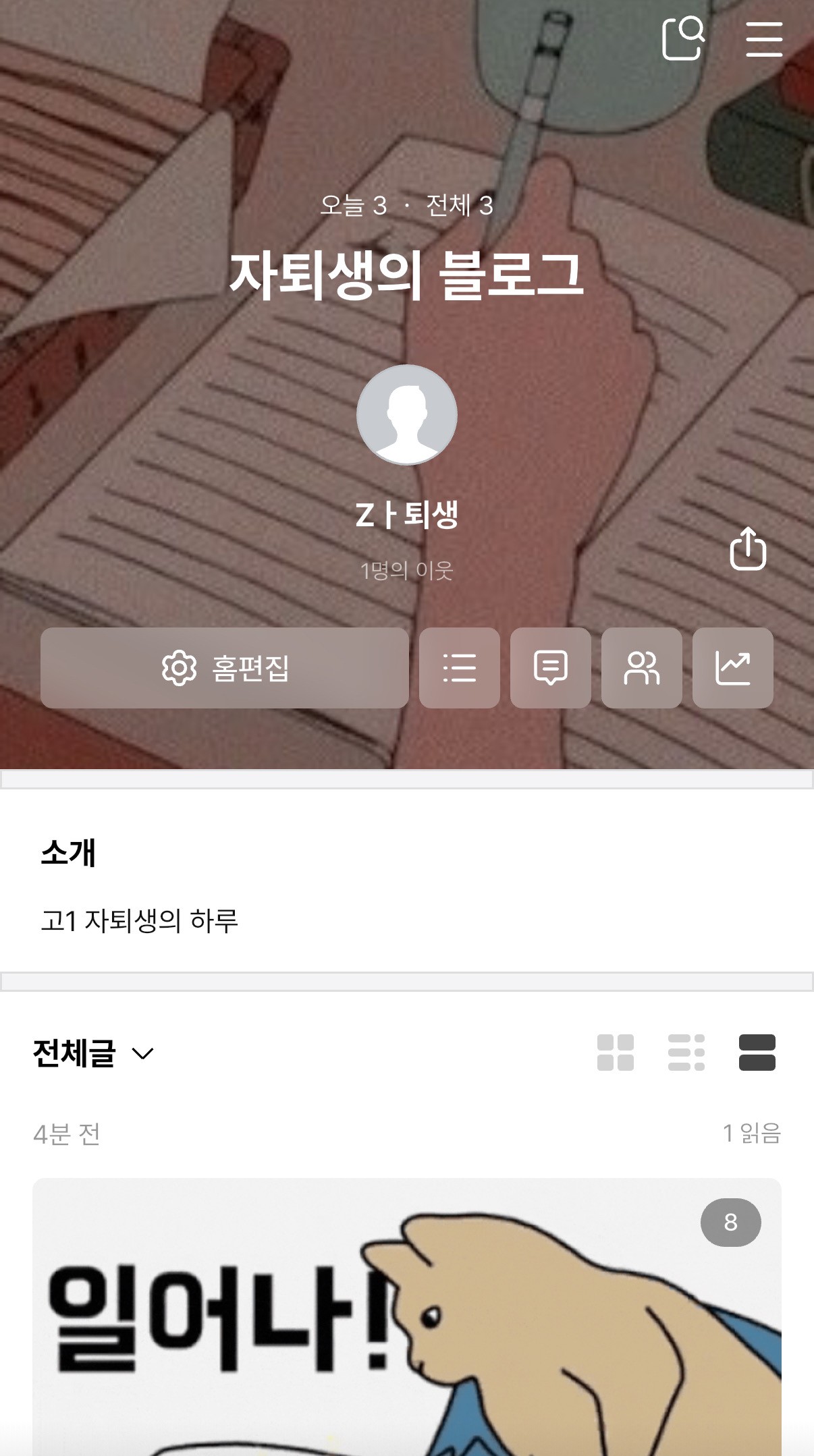Open the 전체글 filter chevron
The width and height of the screenshot is (814, 1456).
(143, 1055)
